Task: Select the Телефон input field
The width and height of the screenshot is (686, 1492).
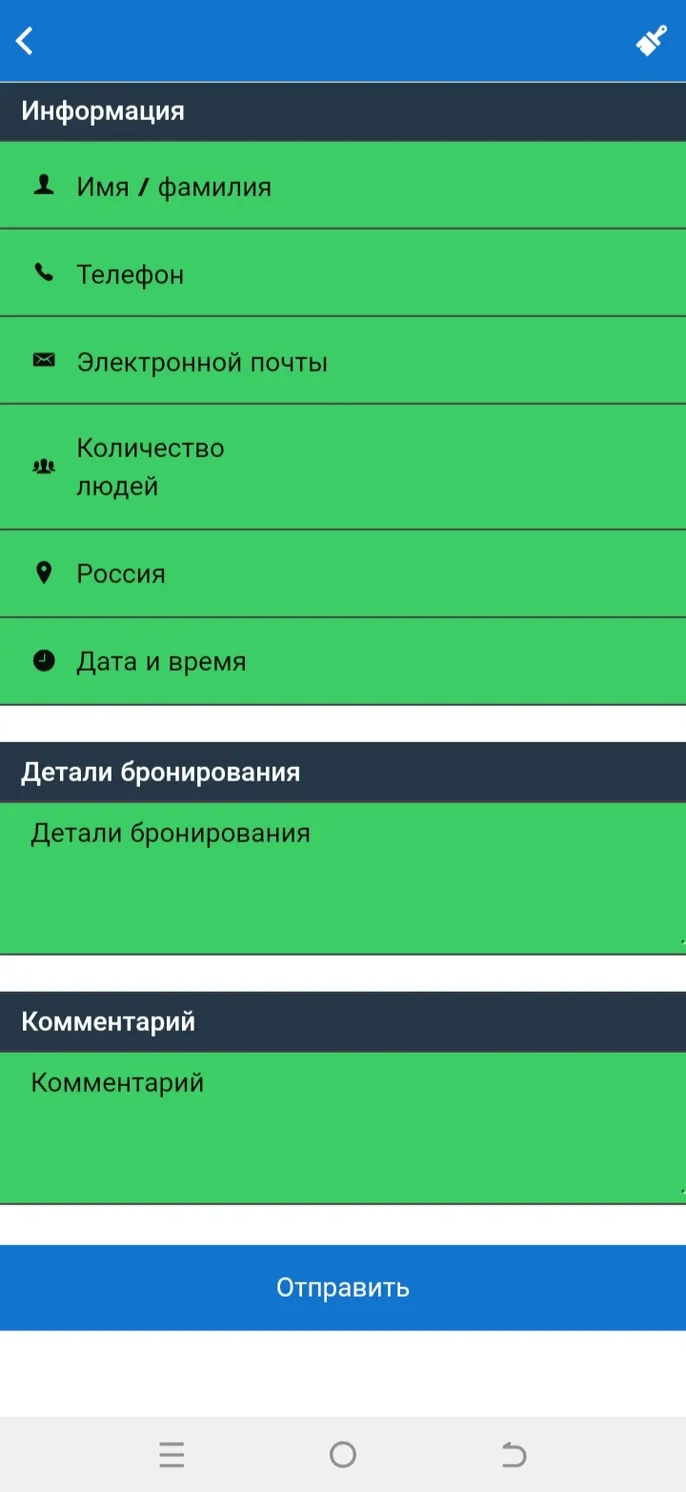Action: [x=343, y=273]
